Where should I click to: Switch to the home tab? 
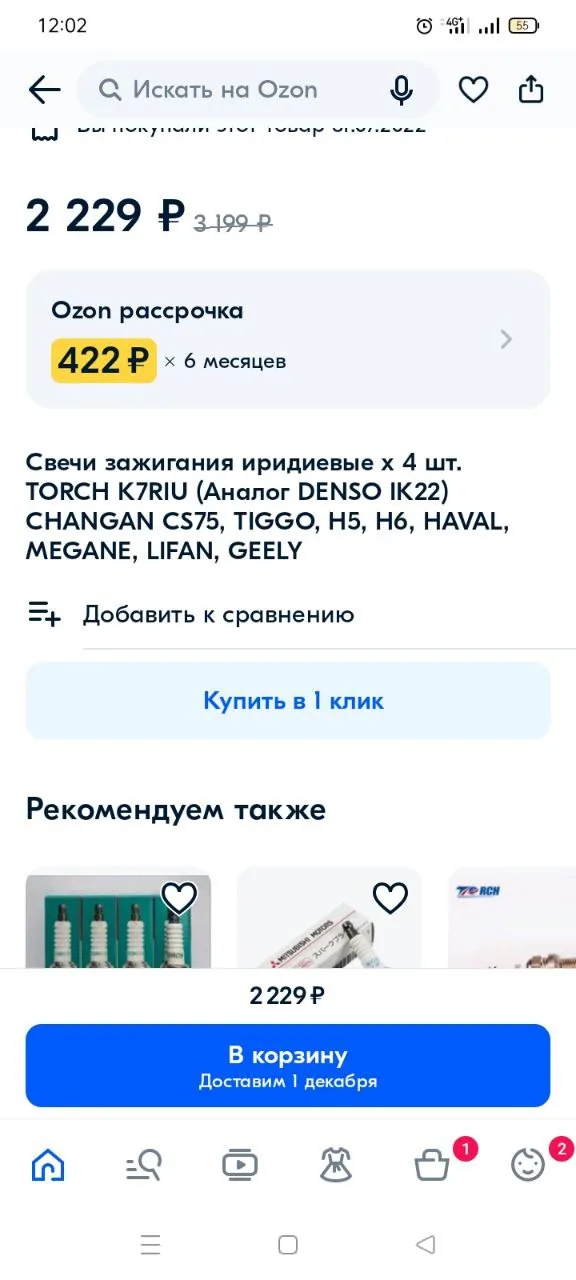48,1164
